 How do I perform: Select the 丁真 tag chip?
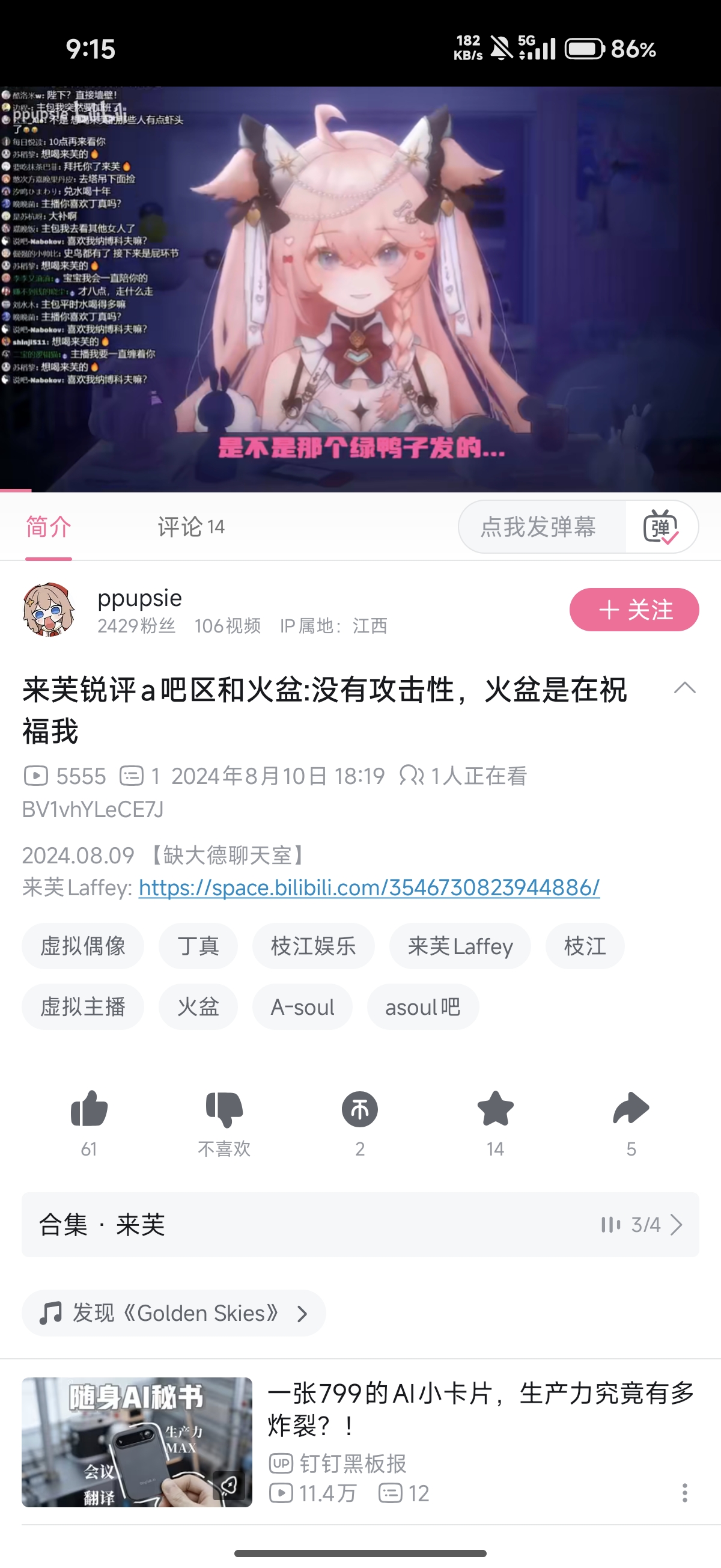[198, 946]
